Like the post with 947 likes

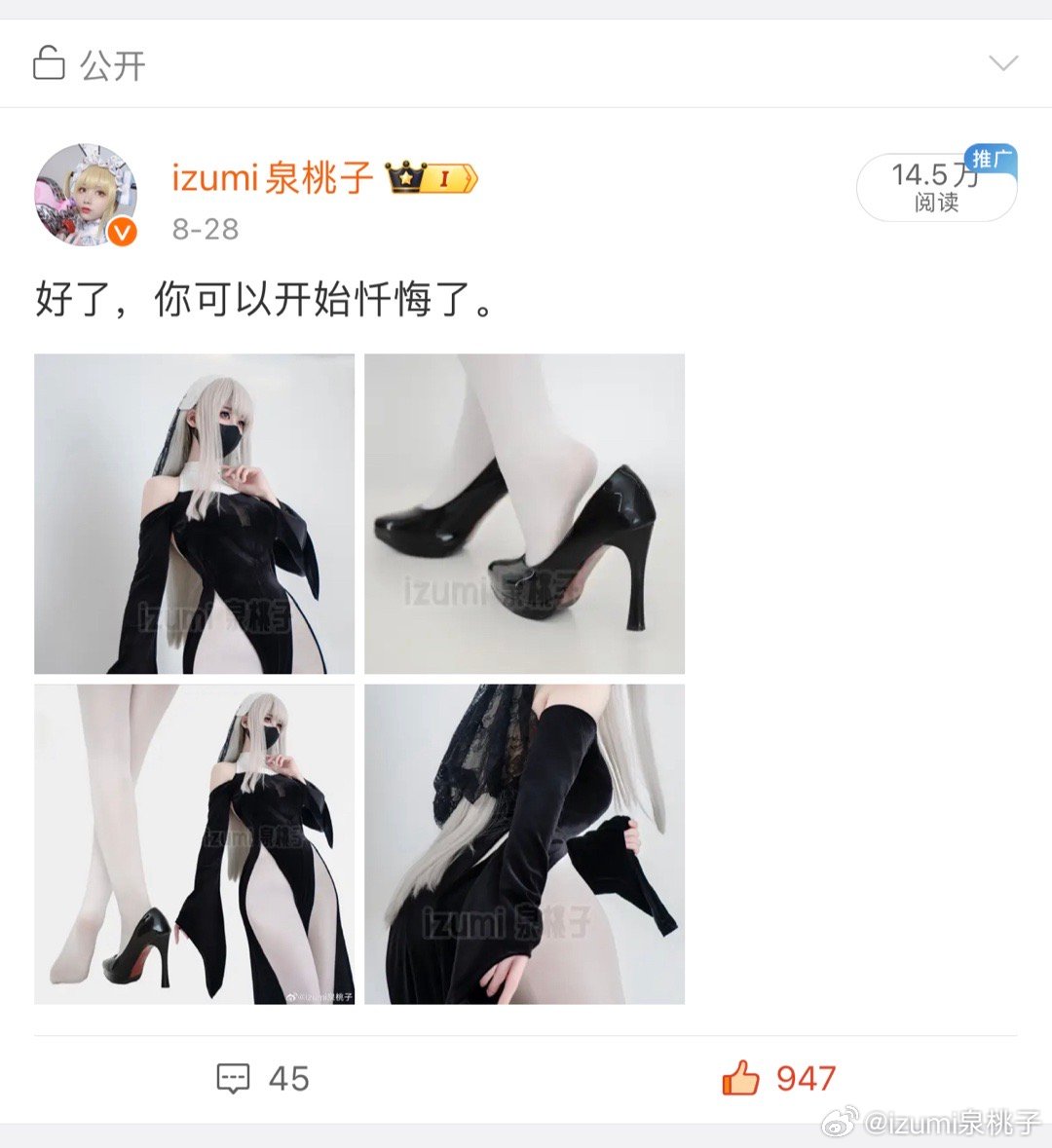pos(777,1078)
